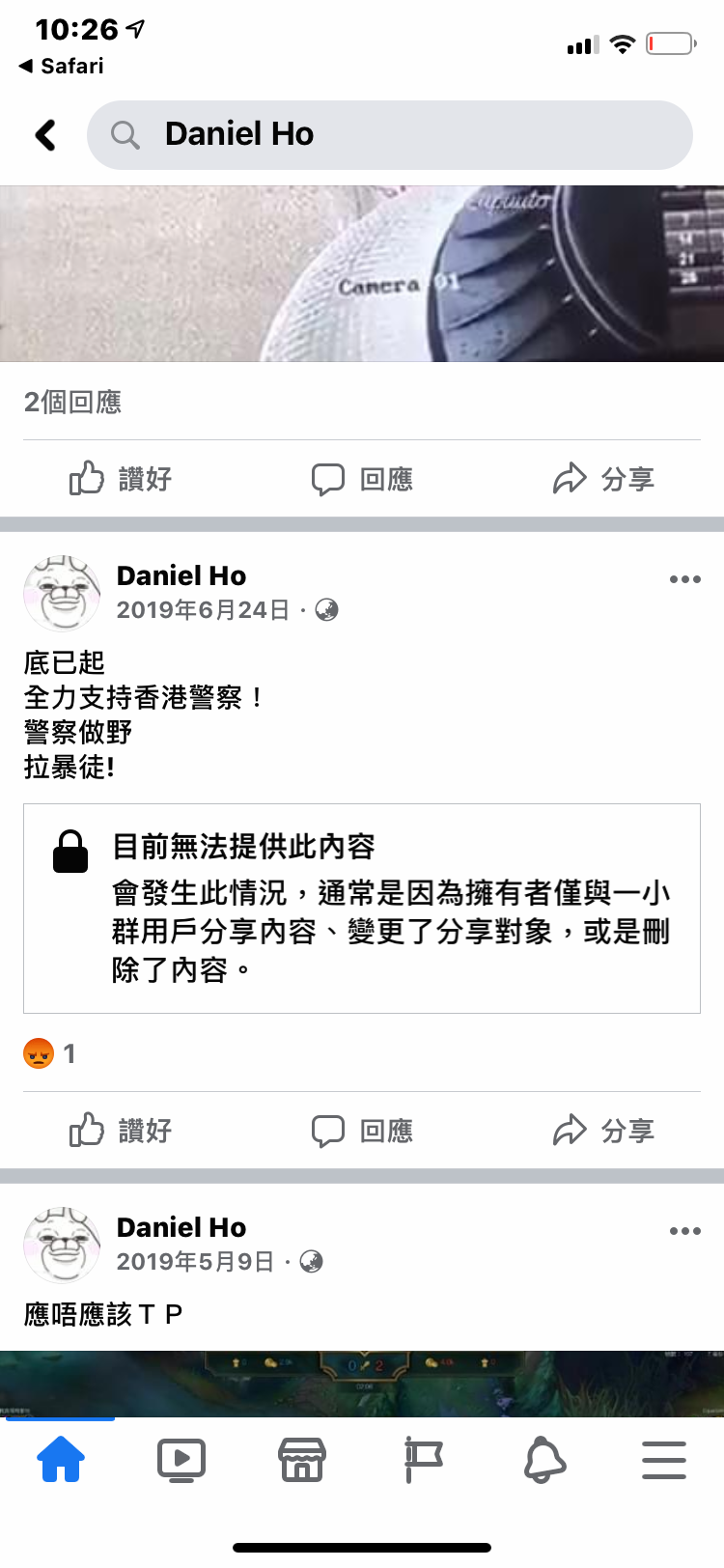Open the hamburger menu in bottom bar
This screenshot has width=724, height=1568.
[663, 1461]
